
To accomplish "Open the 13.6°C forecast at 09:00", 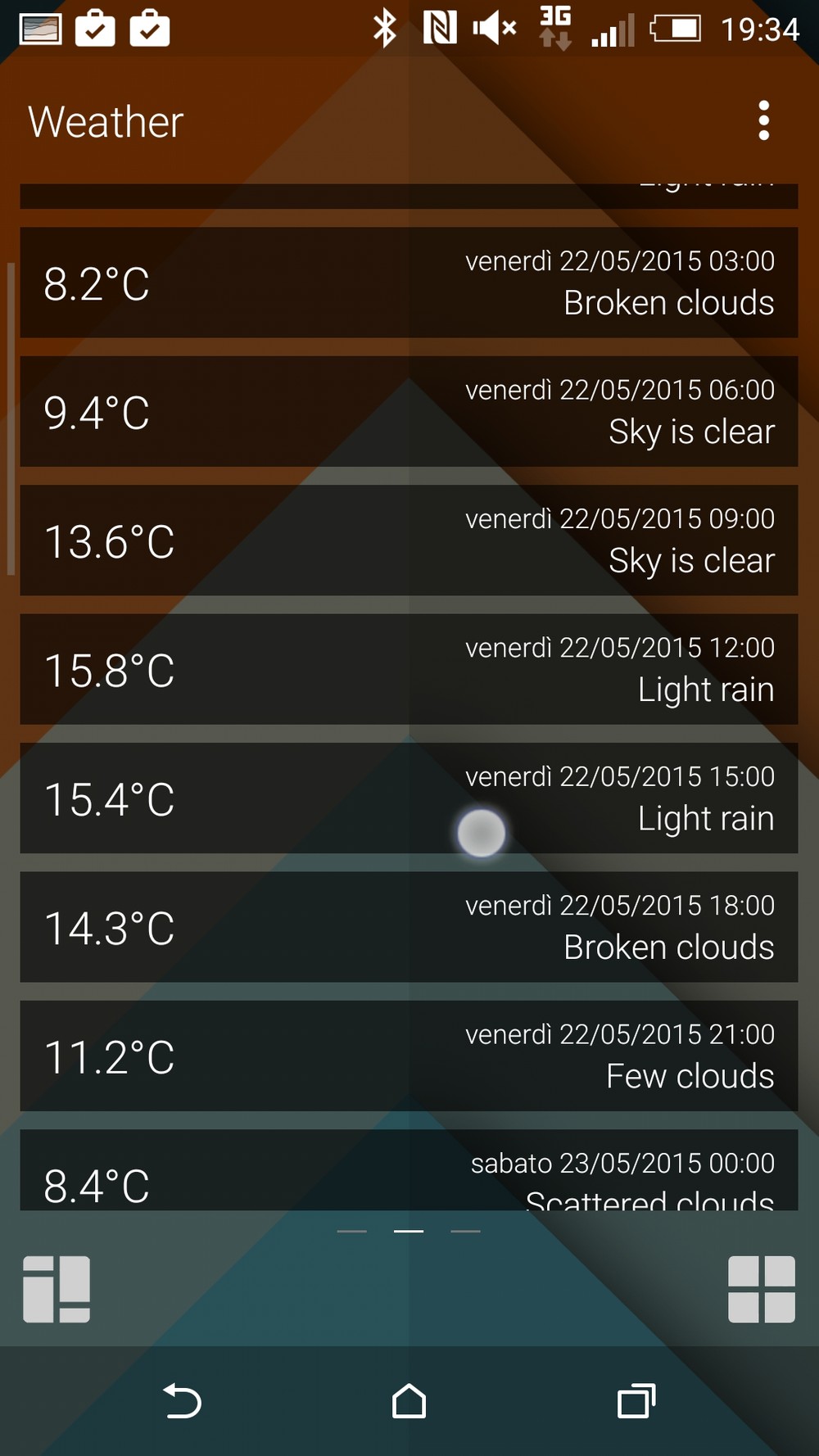I will point(409,540).
